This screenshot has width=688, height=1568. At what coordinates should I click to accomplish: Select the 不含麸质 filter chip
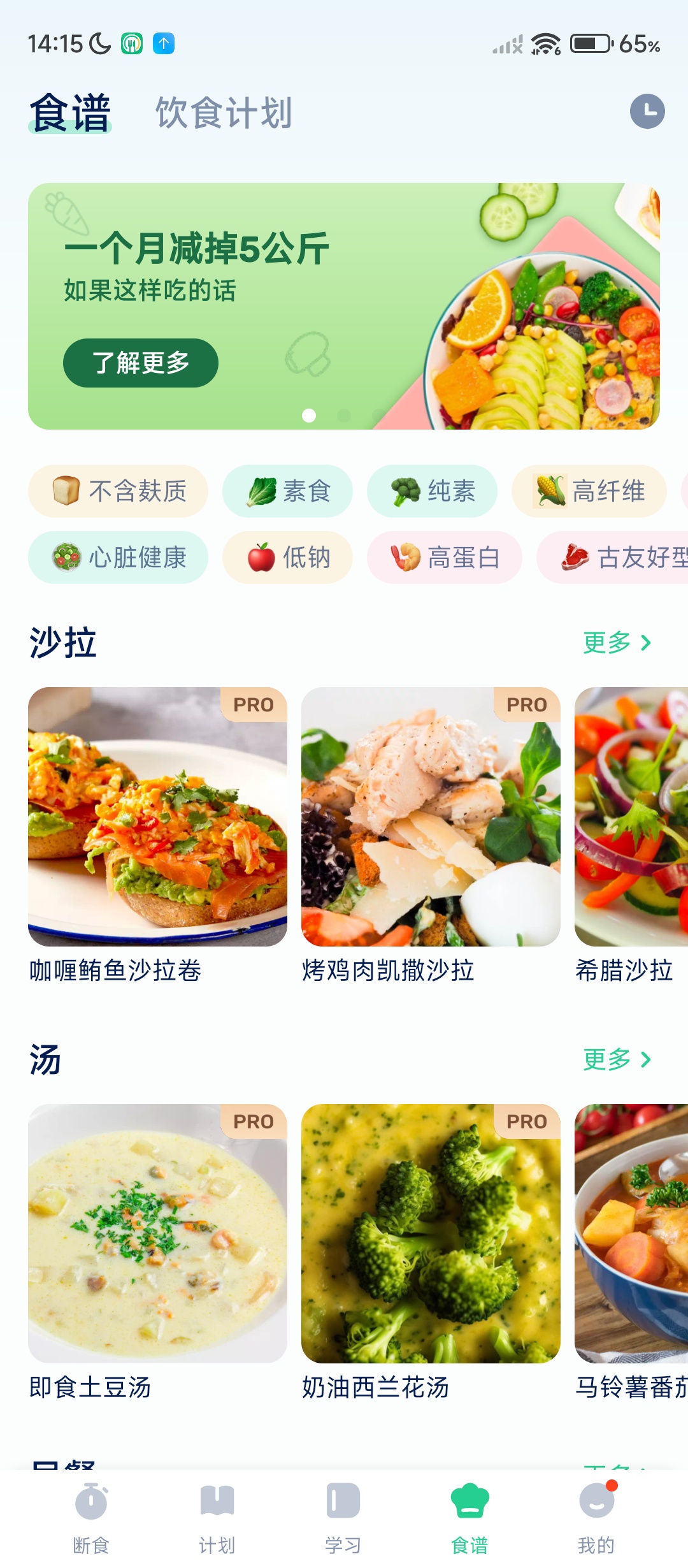coord(118,491)
